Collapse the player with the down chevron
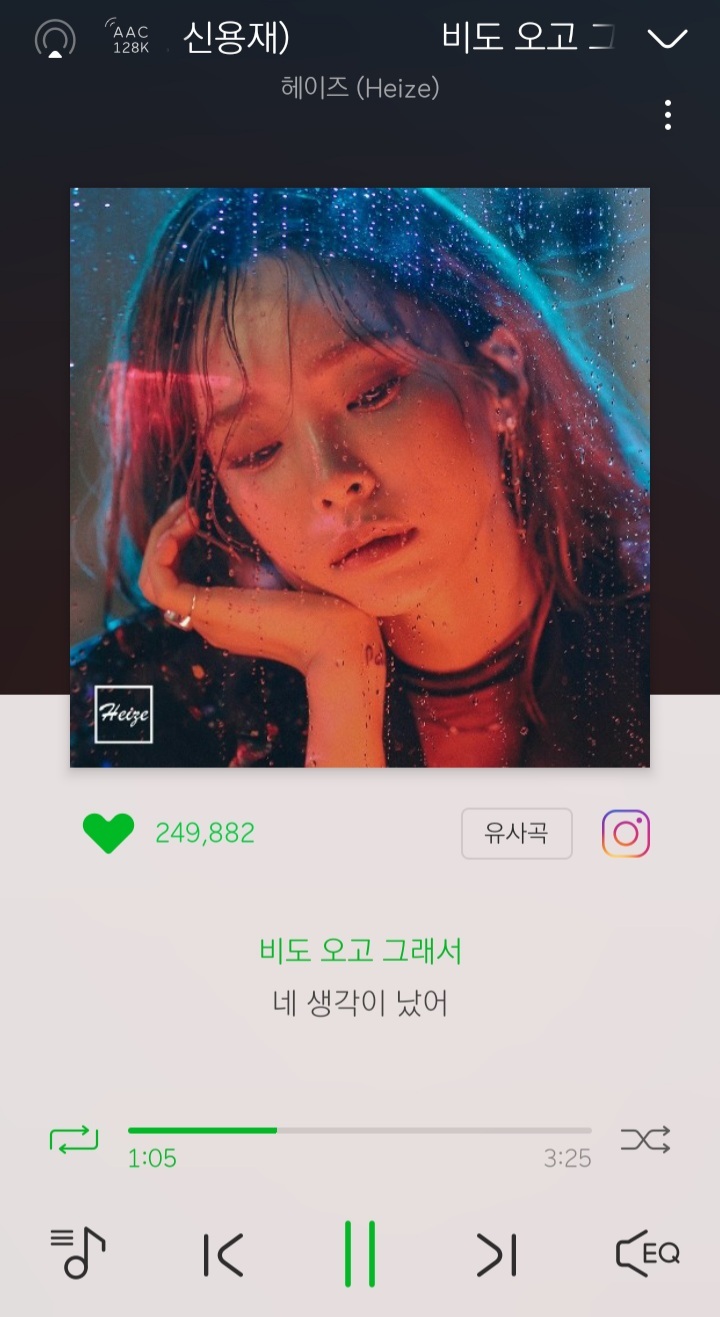 (x=667, y=39)
